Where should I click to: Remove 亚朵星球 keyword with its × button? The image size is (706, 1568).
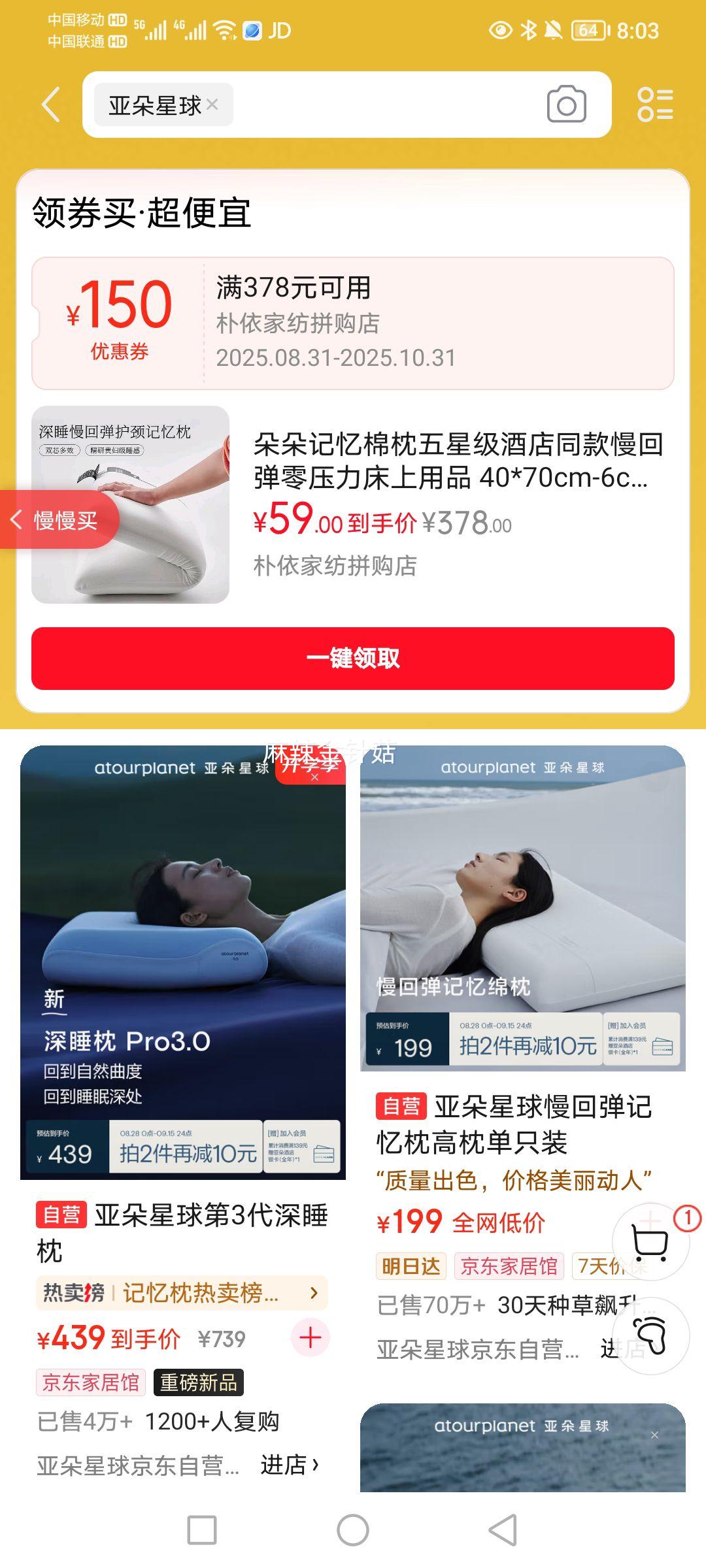(212, 105)
